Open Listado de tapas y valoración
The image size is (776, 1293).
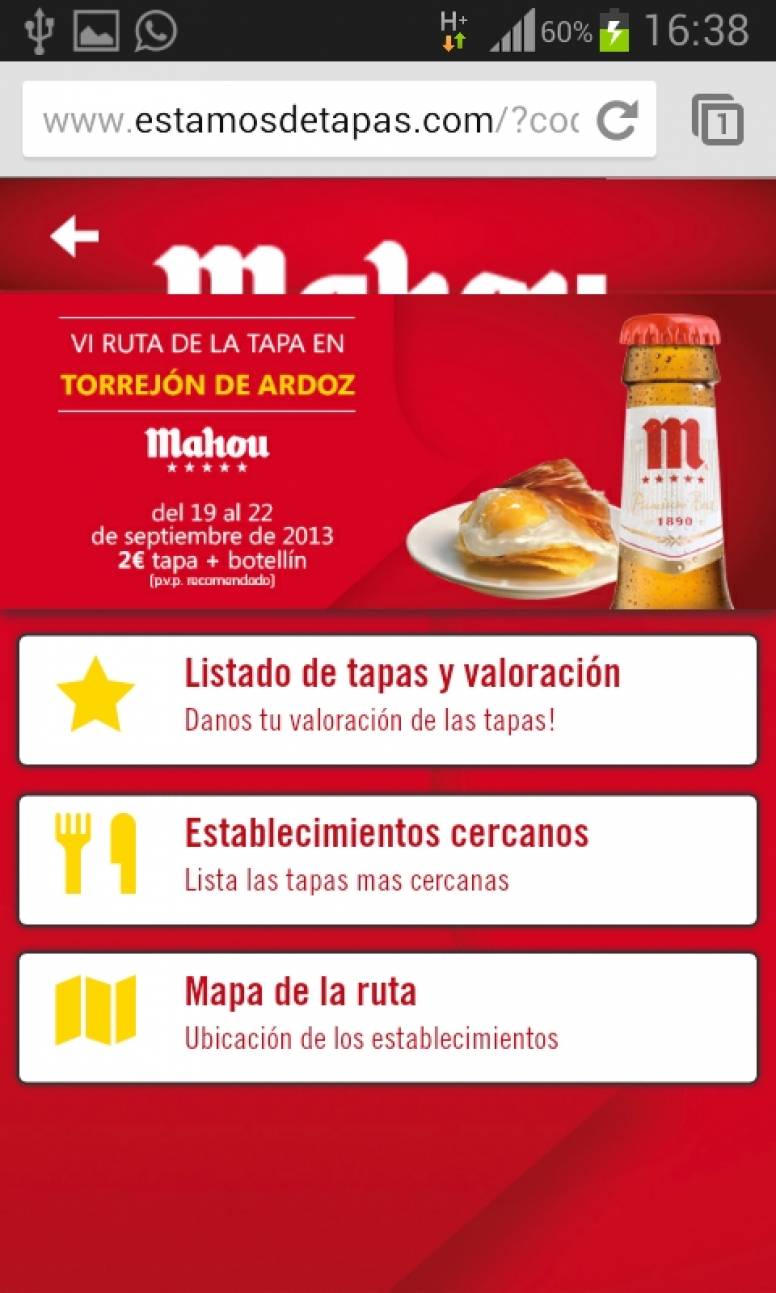[388, 700]
